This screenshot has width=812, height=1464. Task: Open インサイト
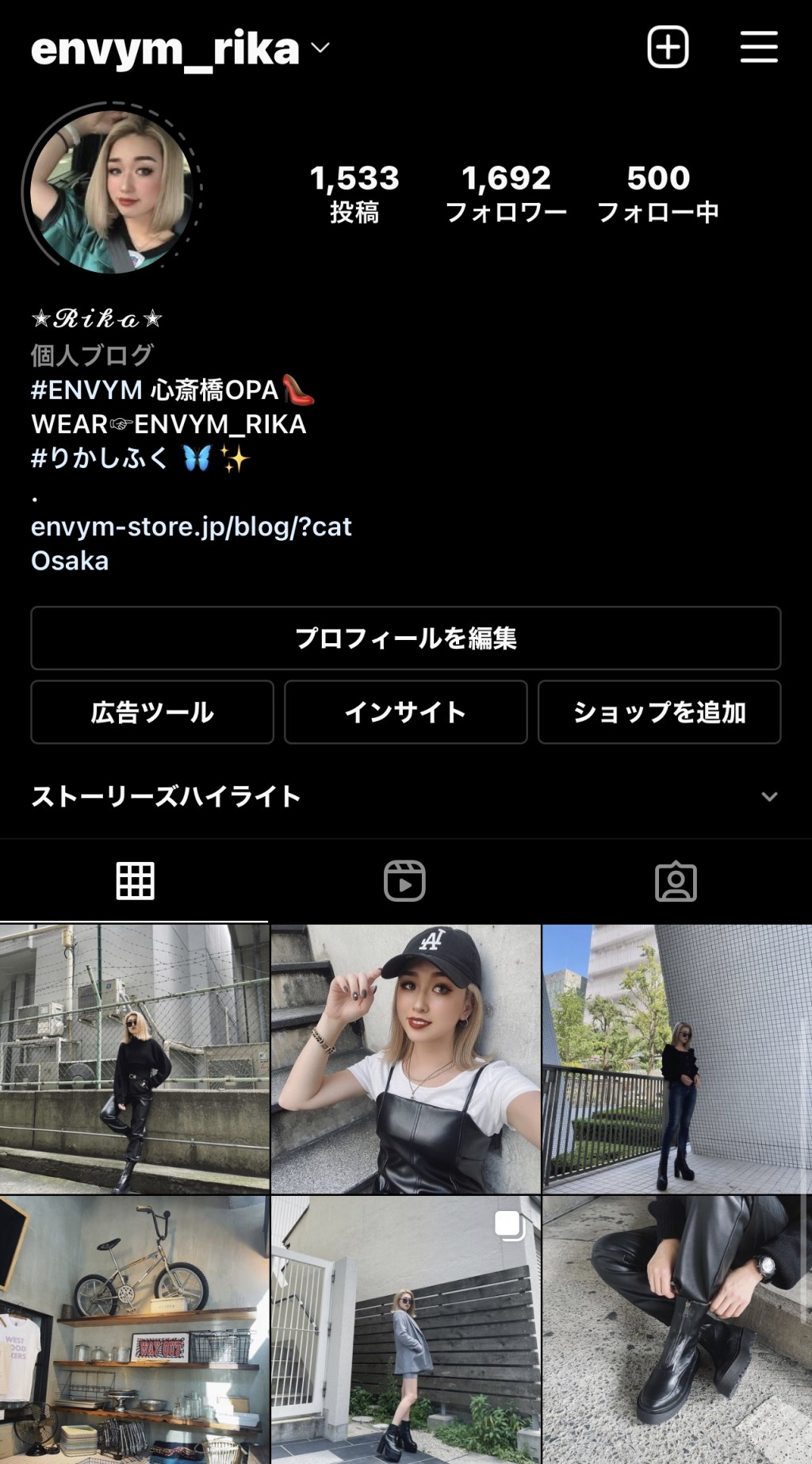coord(406,712)
